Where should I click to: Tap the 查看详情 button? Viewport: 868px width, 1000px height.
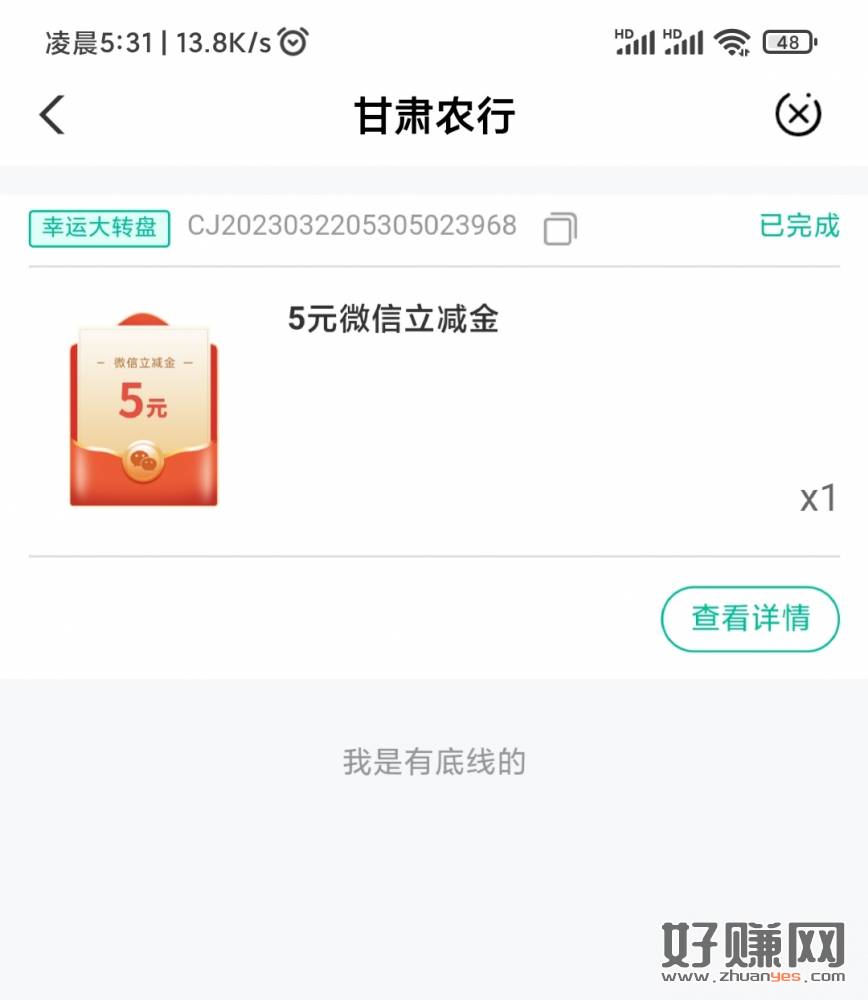tap(750, 619)
